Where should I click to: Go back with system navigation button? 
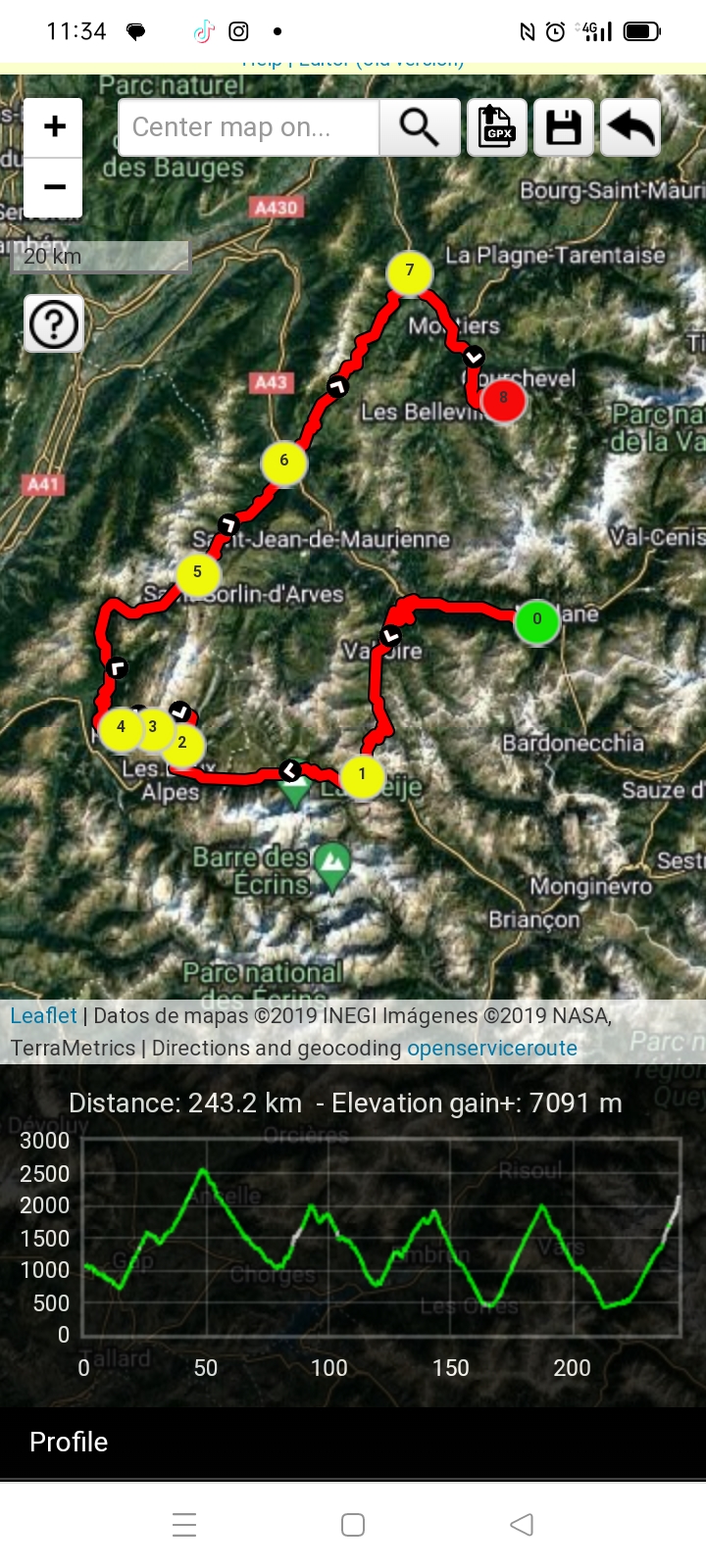(x=522, y=1525)
